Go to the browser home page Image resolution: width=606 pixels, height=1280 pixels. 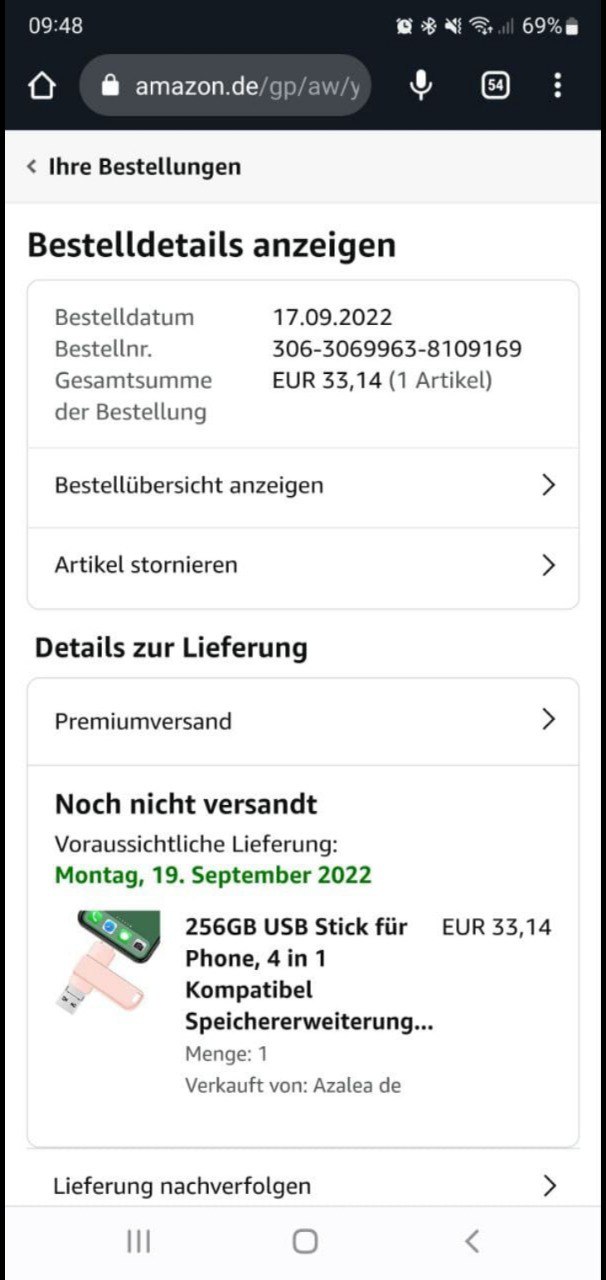tap(42, 86)
